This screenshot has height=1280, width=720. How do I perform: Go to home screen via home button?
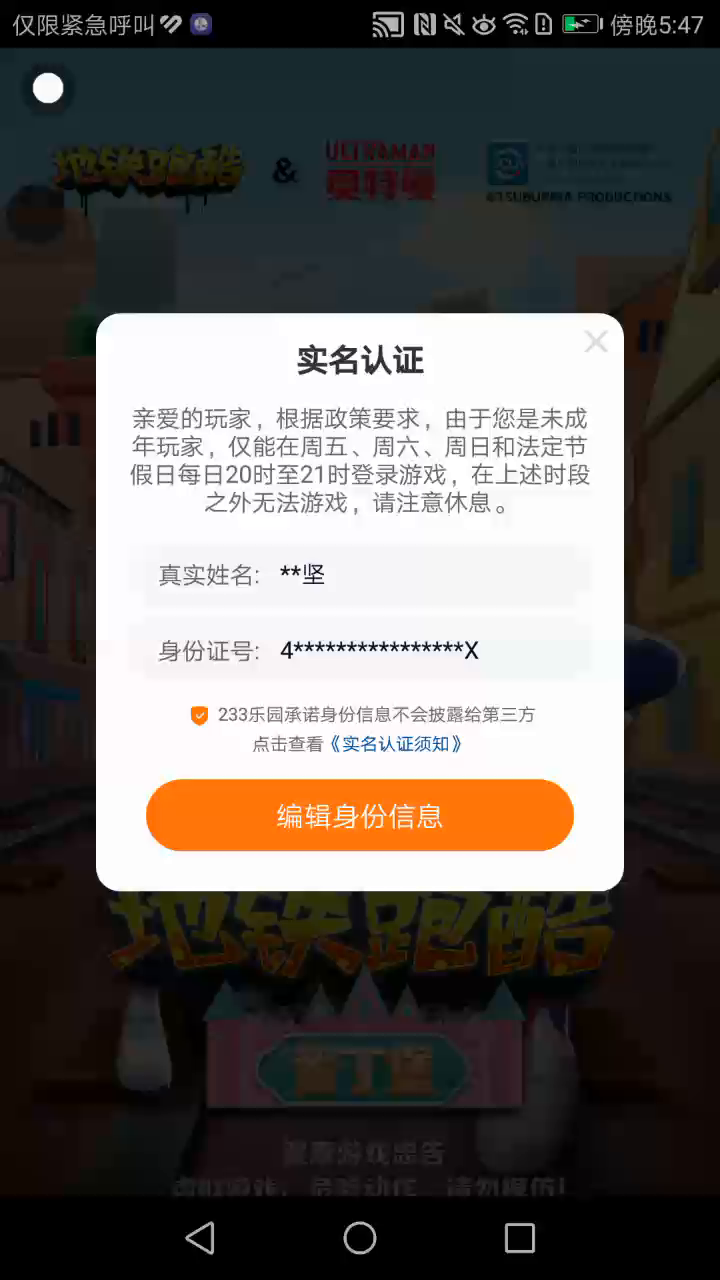pos(360,1238)
